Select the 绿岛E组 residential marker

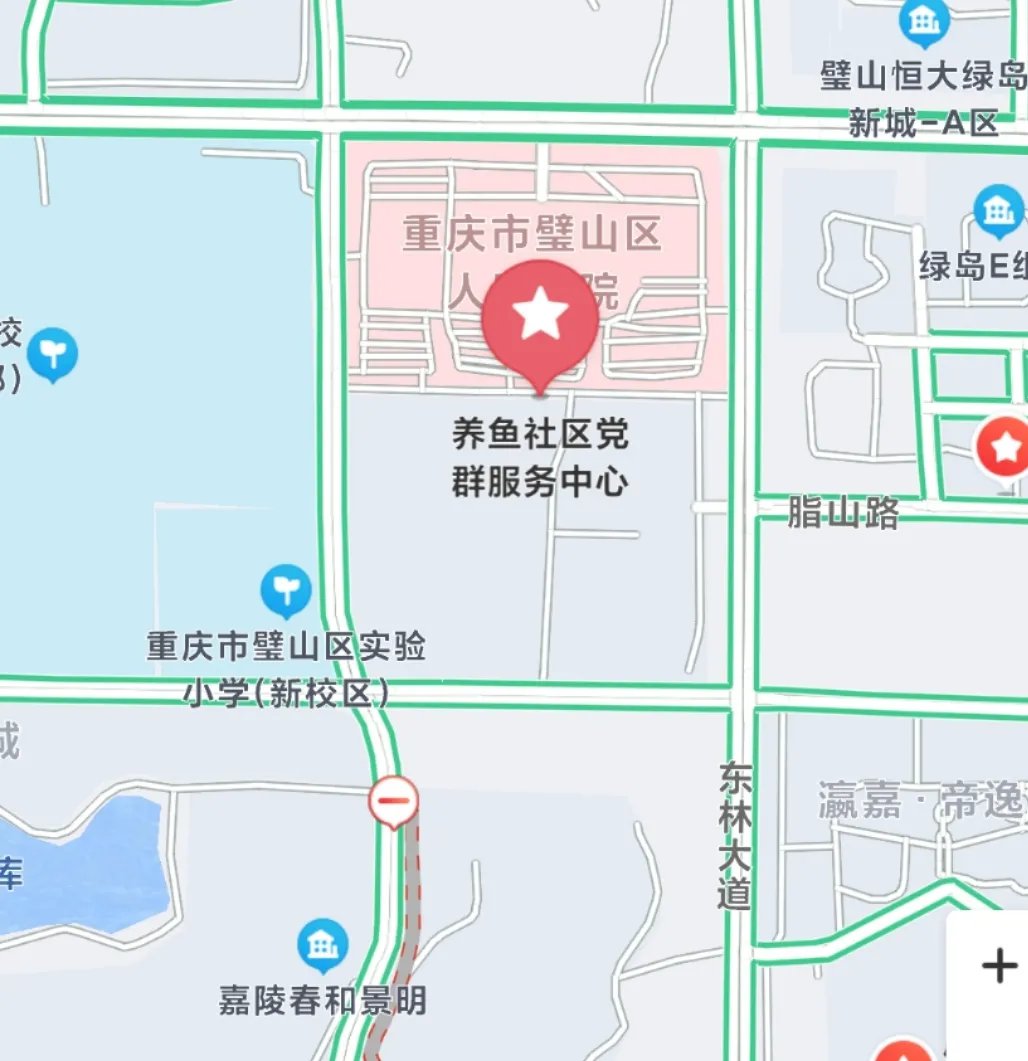[x=998, y=212]
